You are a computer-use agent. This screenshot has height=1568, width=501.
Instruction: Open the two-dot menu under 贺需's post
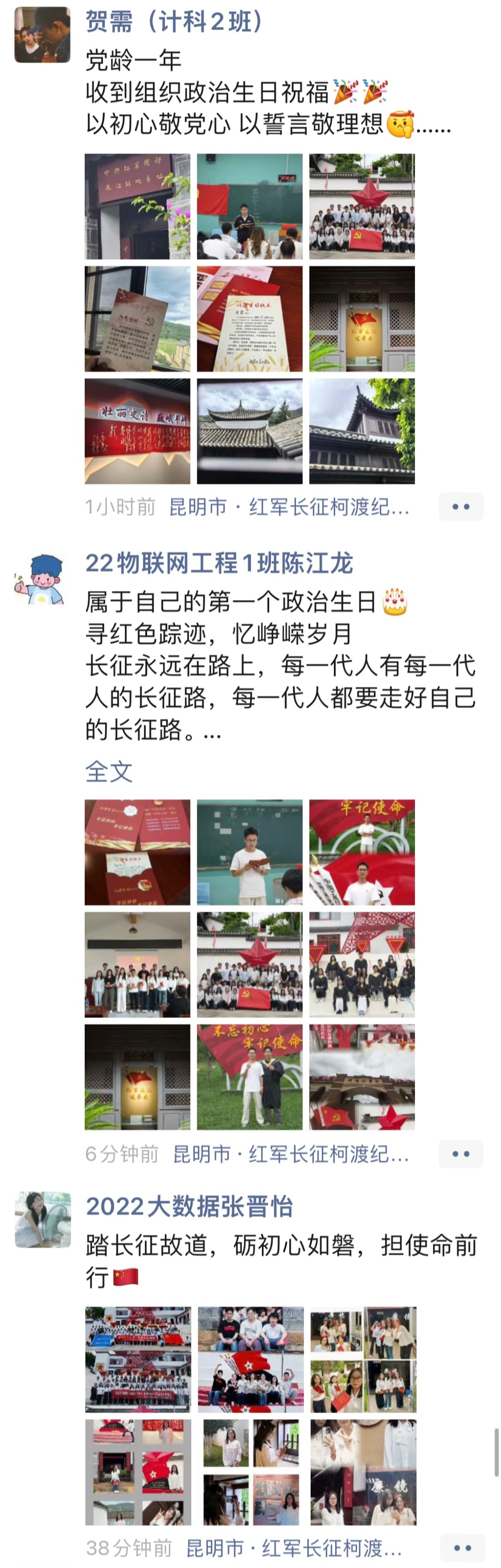(460, 507)
